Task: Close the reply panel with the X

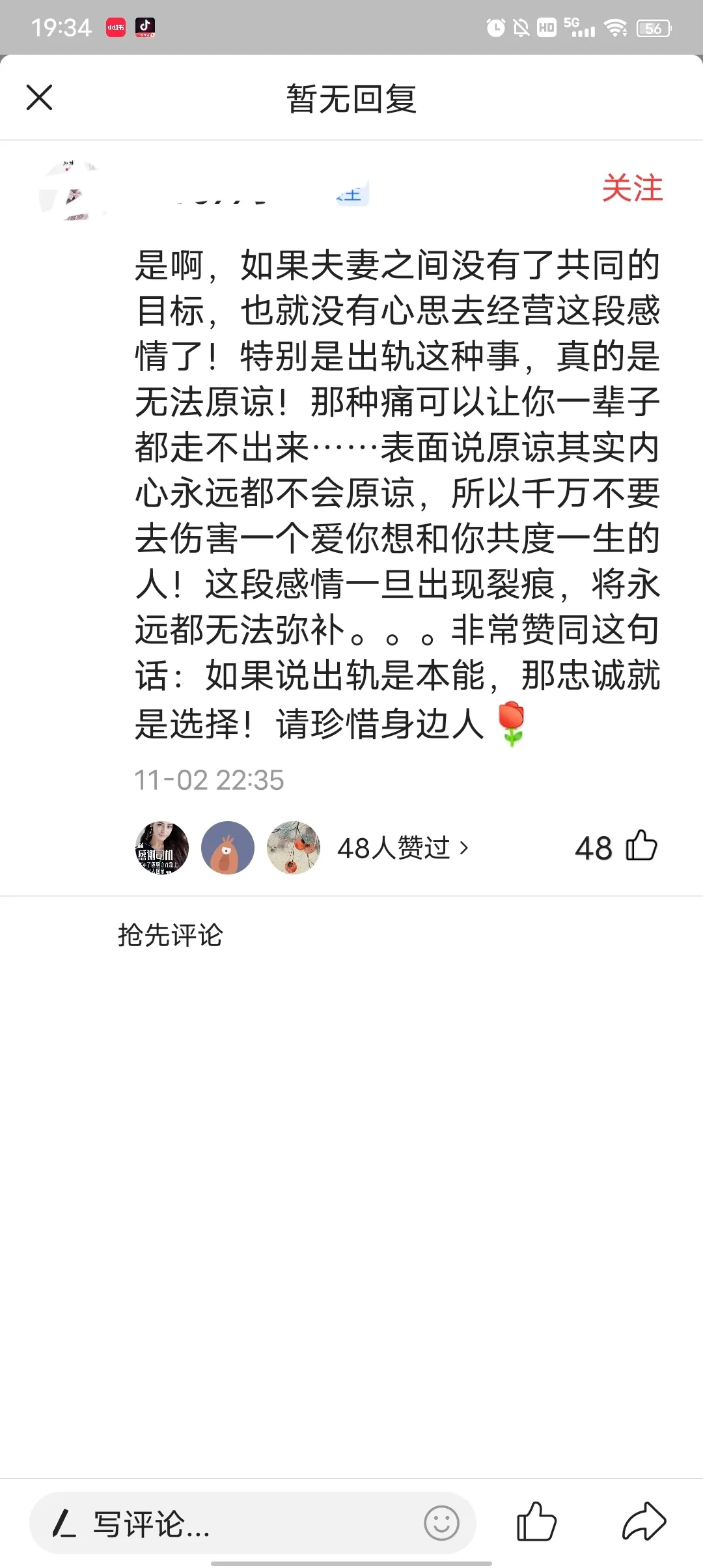Action: tap(39, 98)
